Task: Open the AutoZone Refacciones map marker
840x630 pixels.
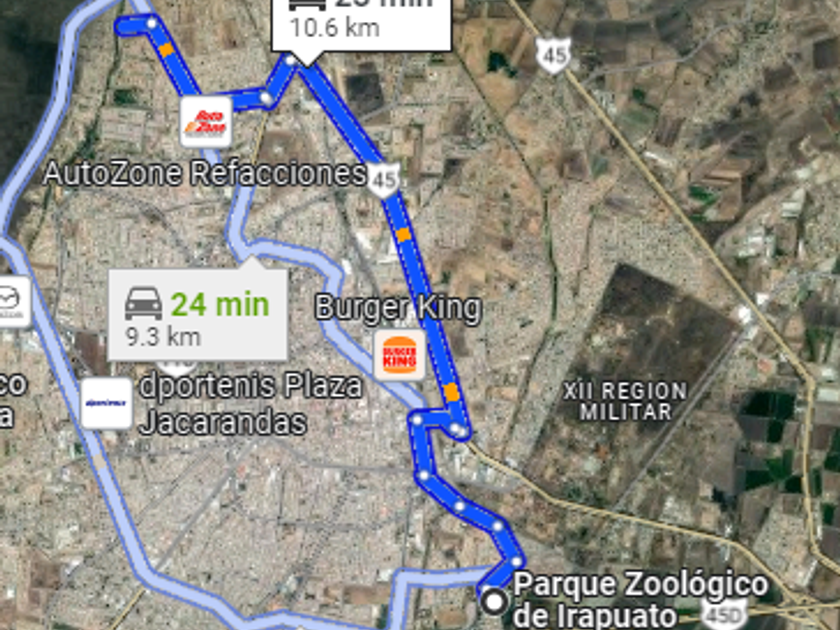Action: [206, 122]
